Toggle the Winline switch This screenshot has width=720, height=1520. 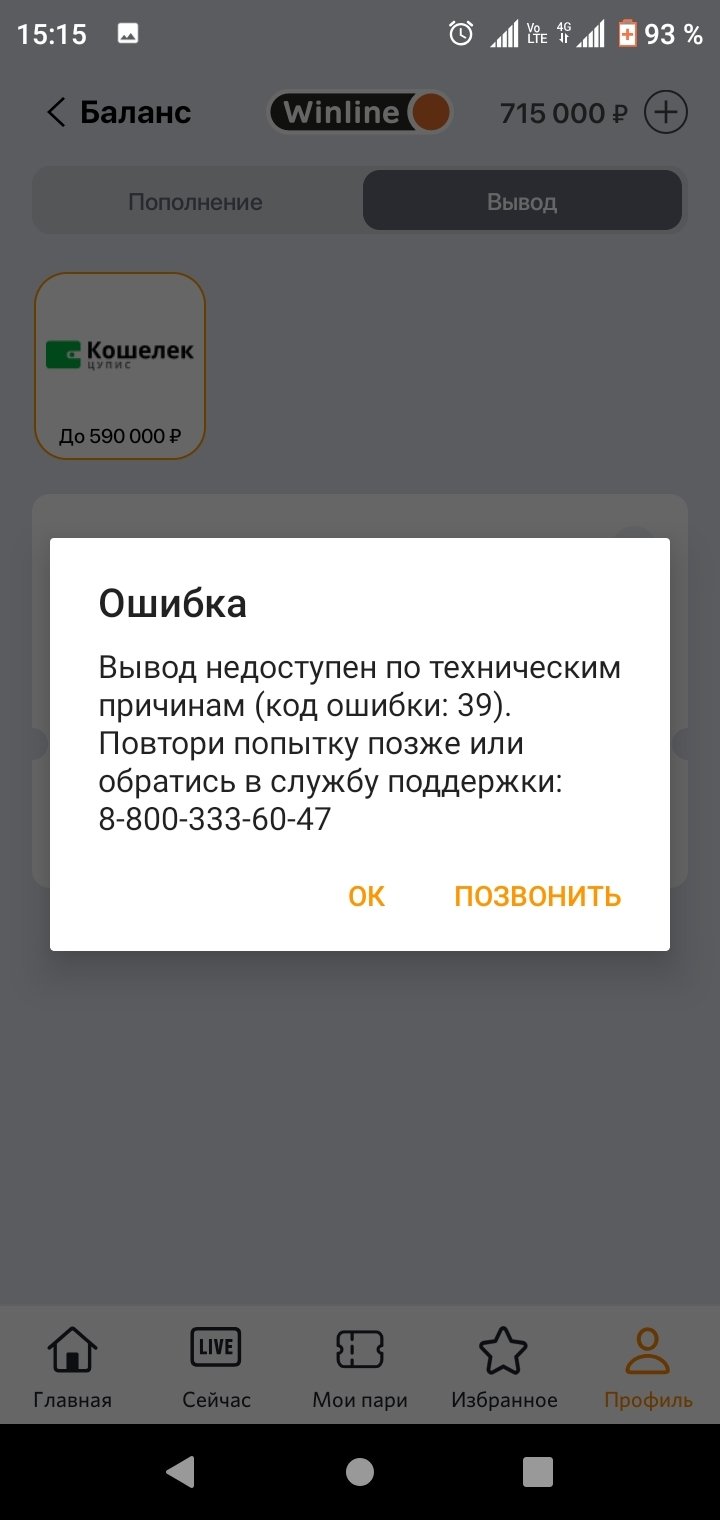click(x=360, y=112)
